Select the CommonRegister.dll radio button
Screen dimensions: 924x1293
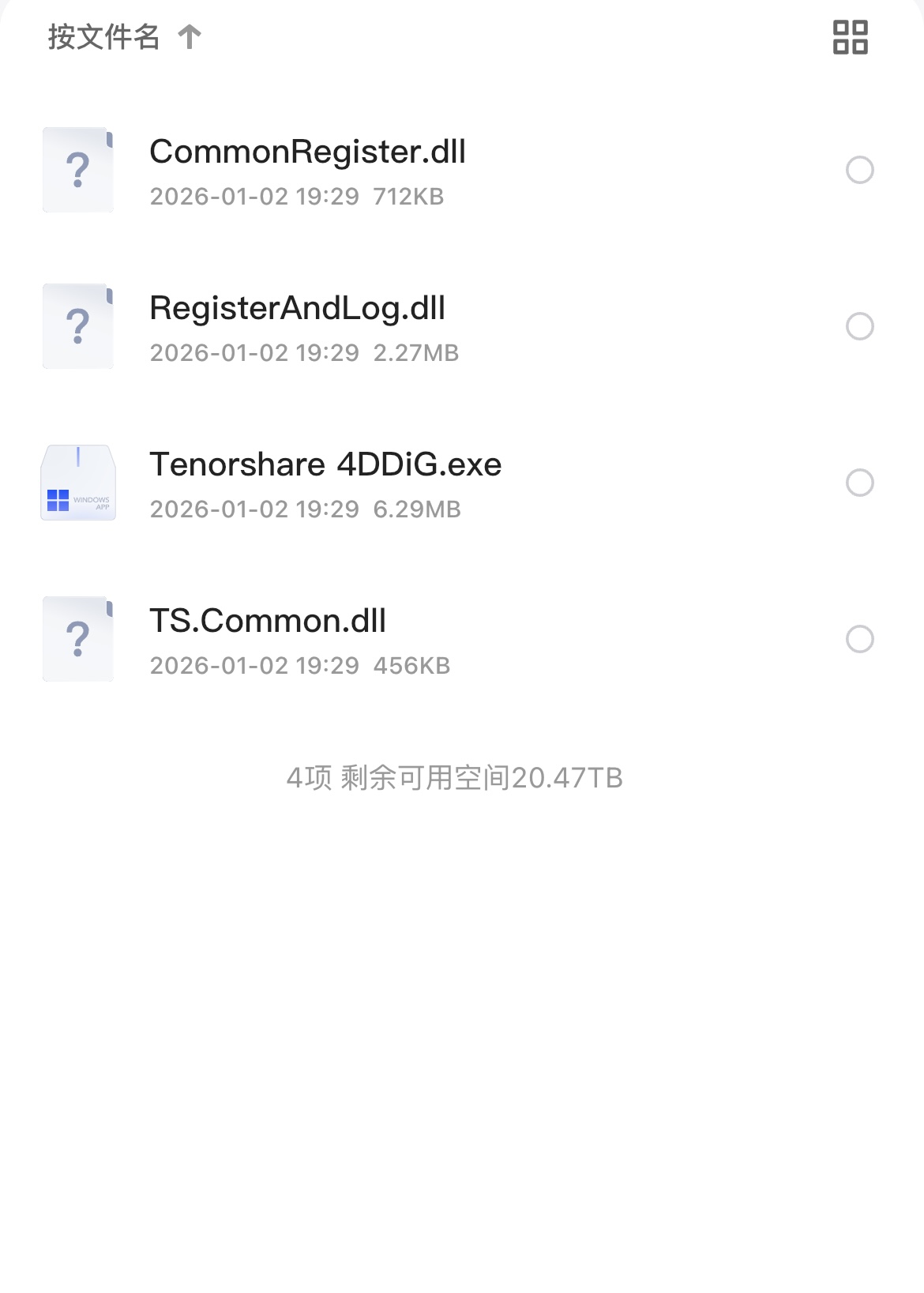pos(859,170)
